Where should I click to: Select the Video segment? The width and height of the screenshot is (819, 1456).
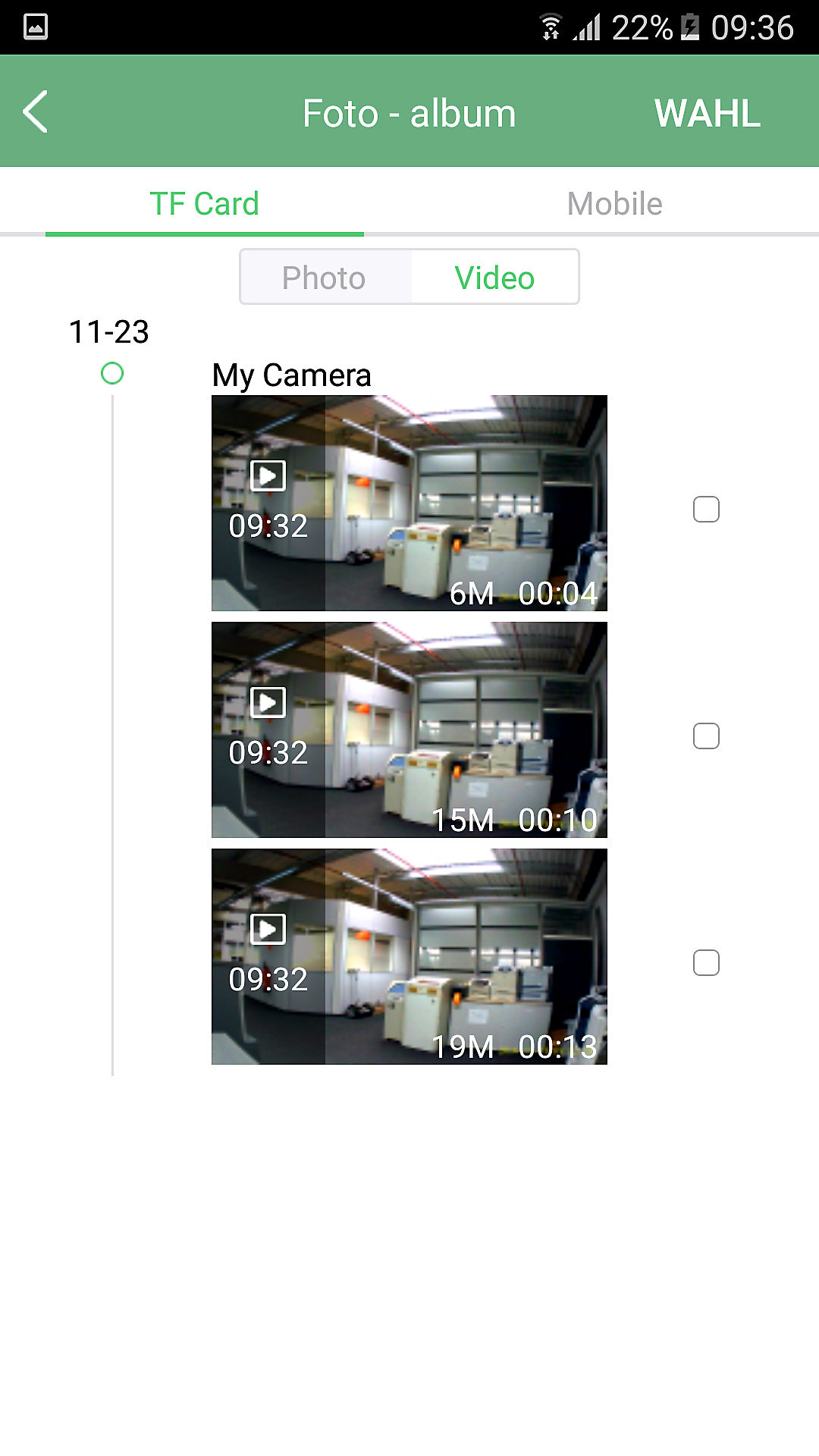(494, 278)
